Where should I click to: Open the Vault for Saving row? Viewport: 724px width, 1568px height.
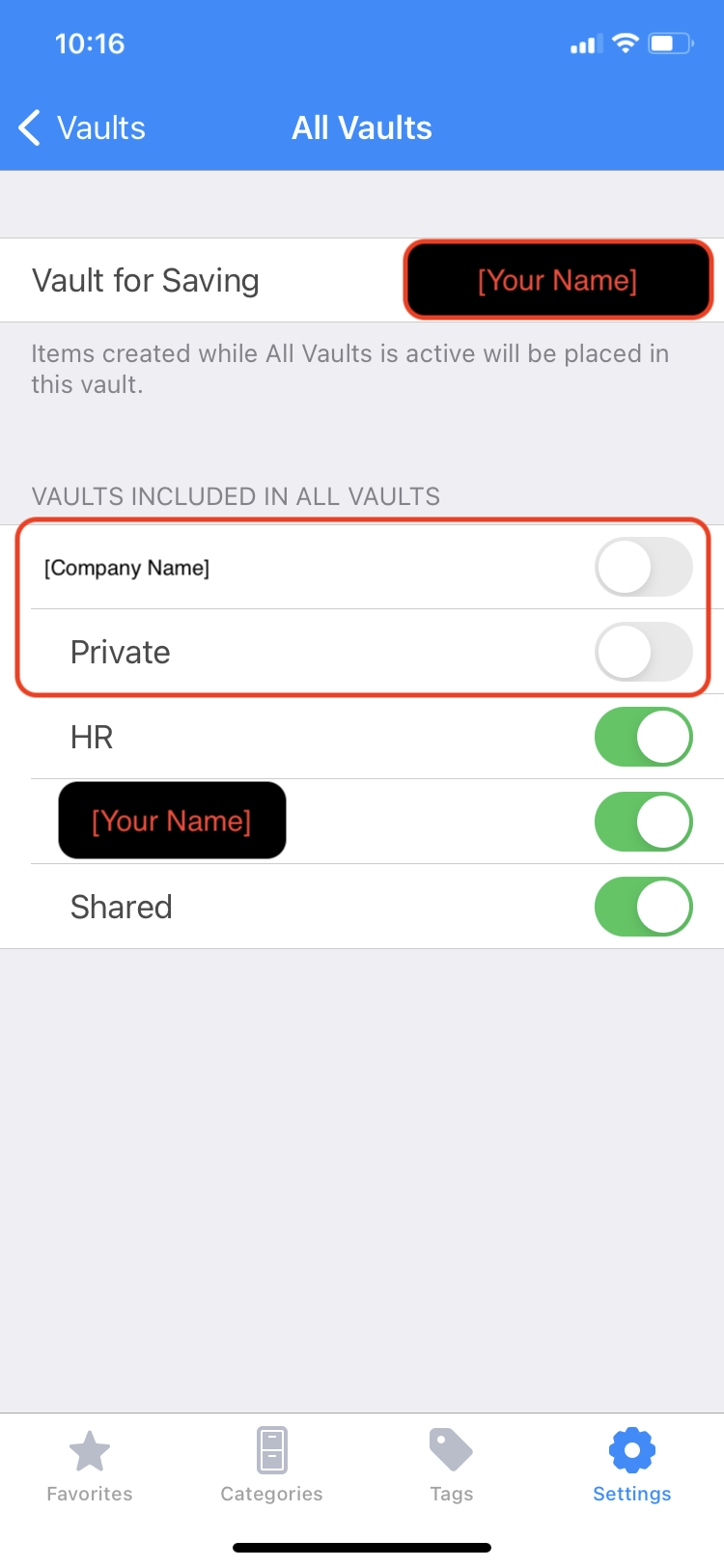(362, 280)
